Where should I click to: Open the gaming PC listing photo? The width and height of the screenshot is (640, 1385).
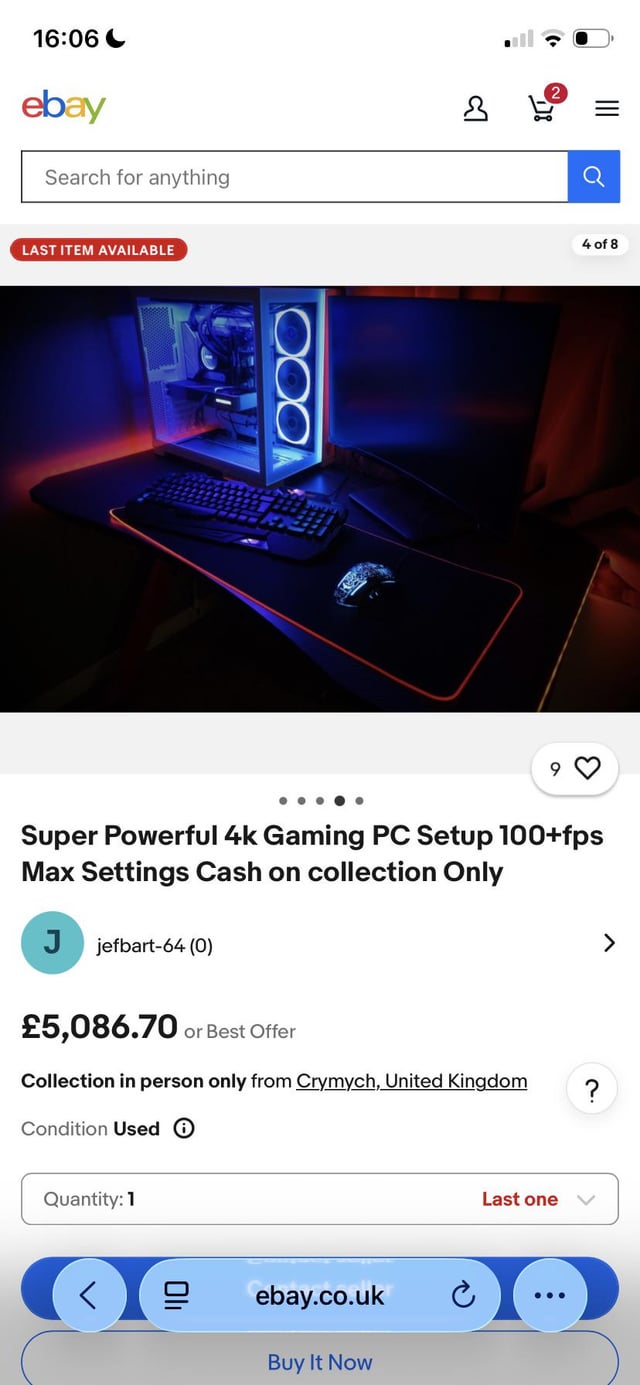320,498
